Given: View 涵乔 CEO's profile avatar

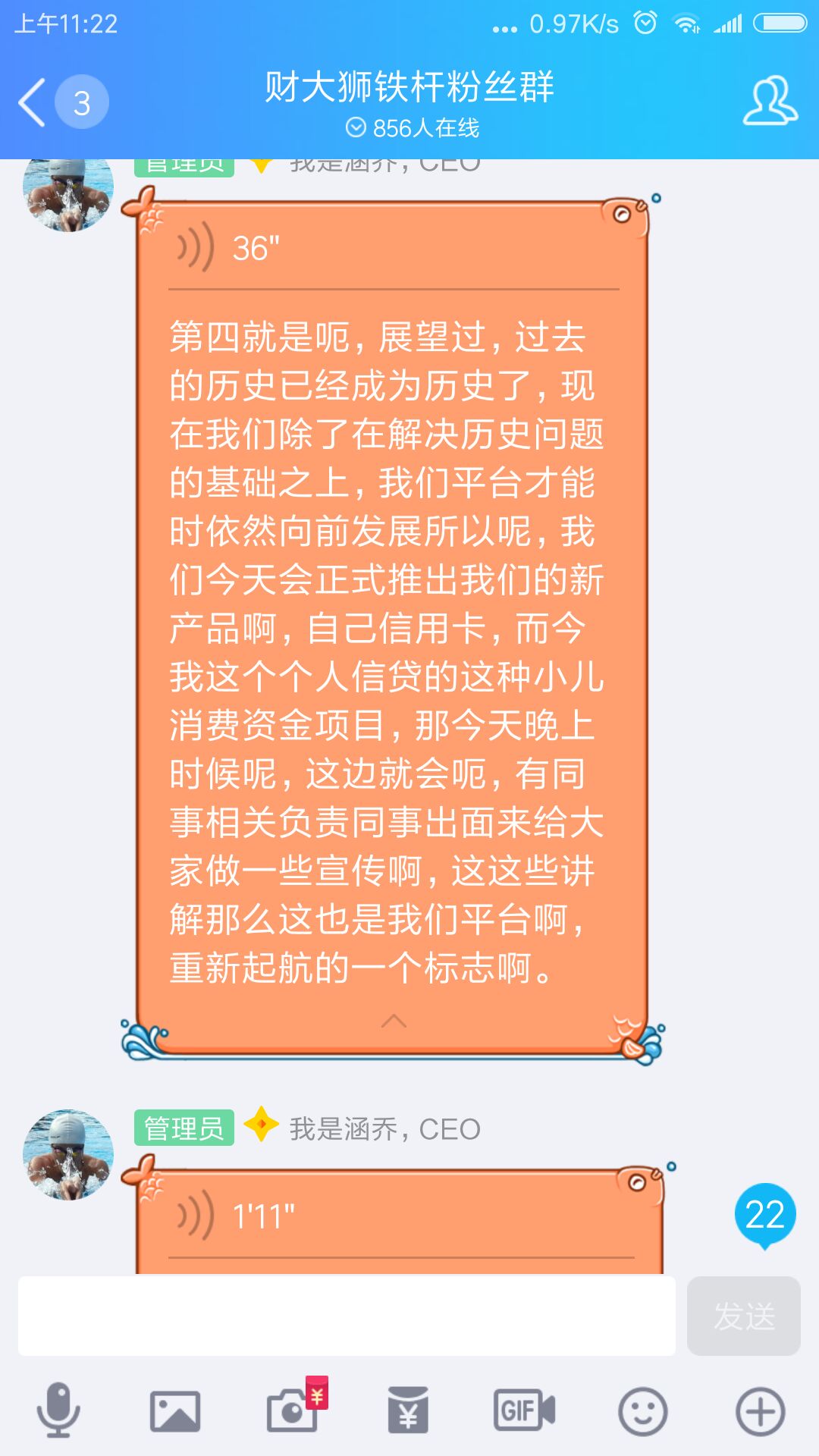Looking at the screenshot, I should [68, 1154].
